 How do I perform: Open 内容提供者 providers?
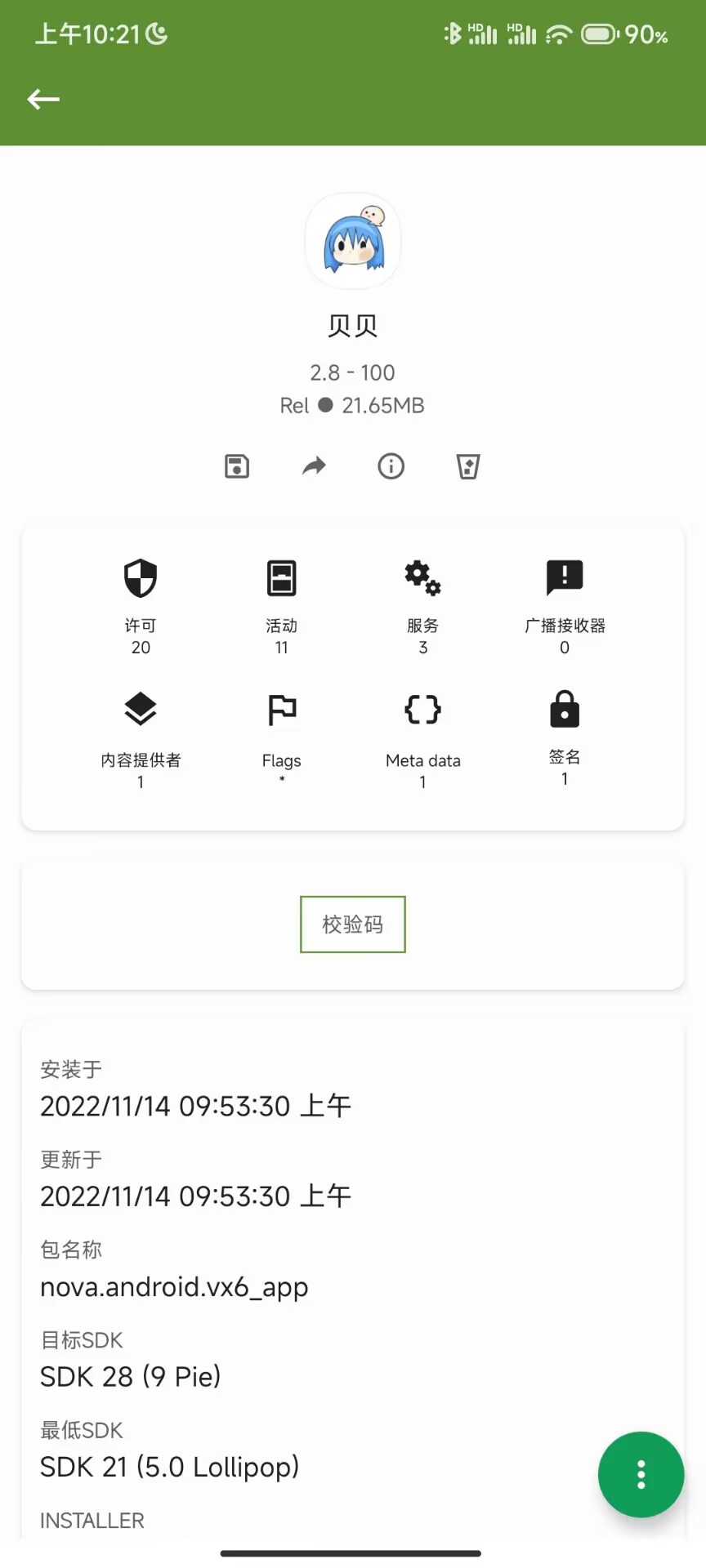point(141,739)
